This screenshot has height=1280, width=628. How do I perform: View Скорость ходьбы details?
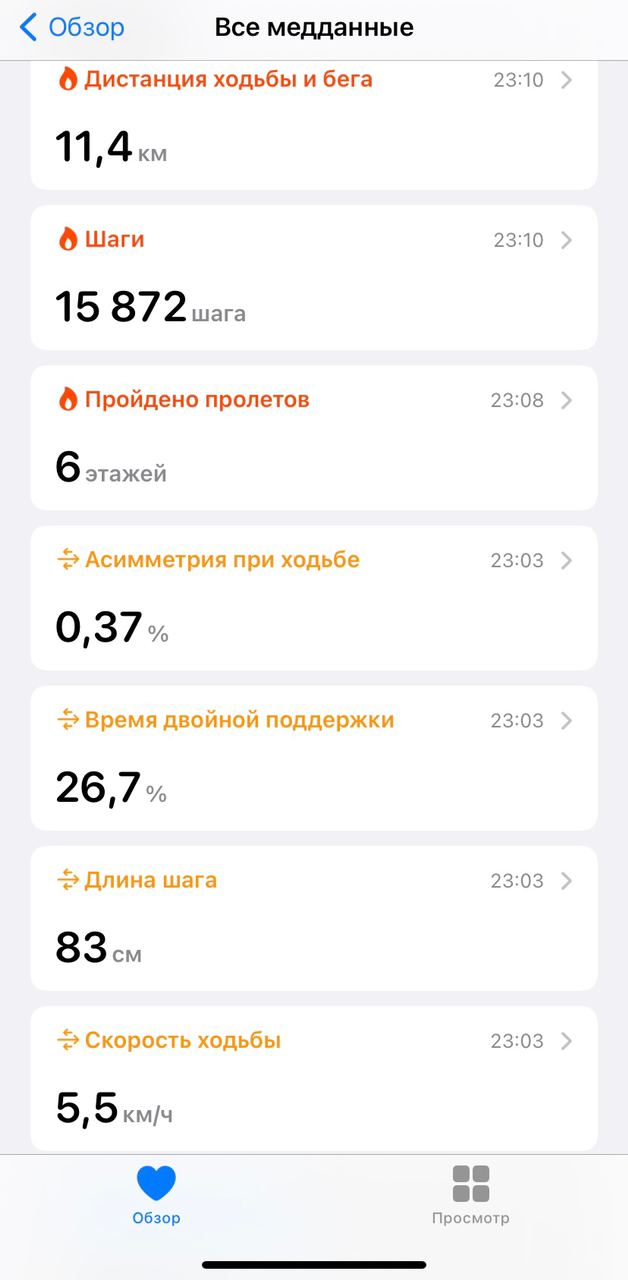(x=314, y=1078)
